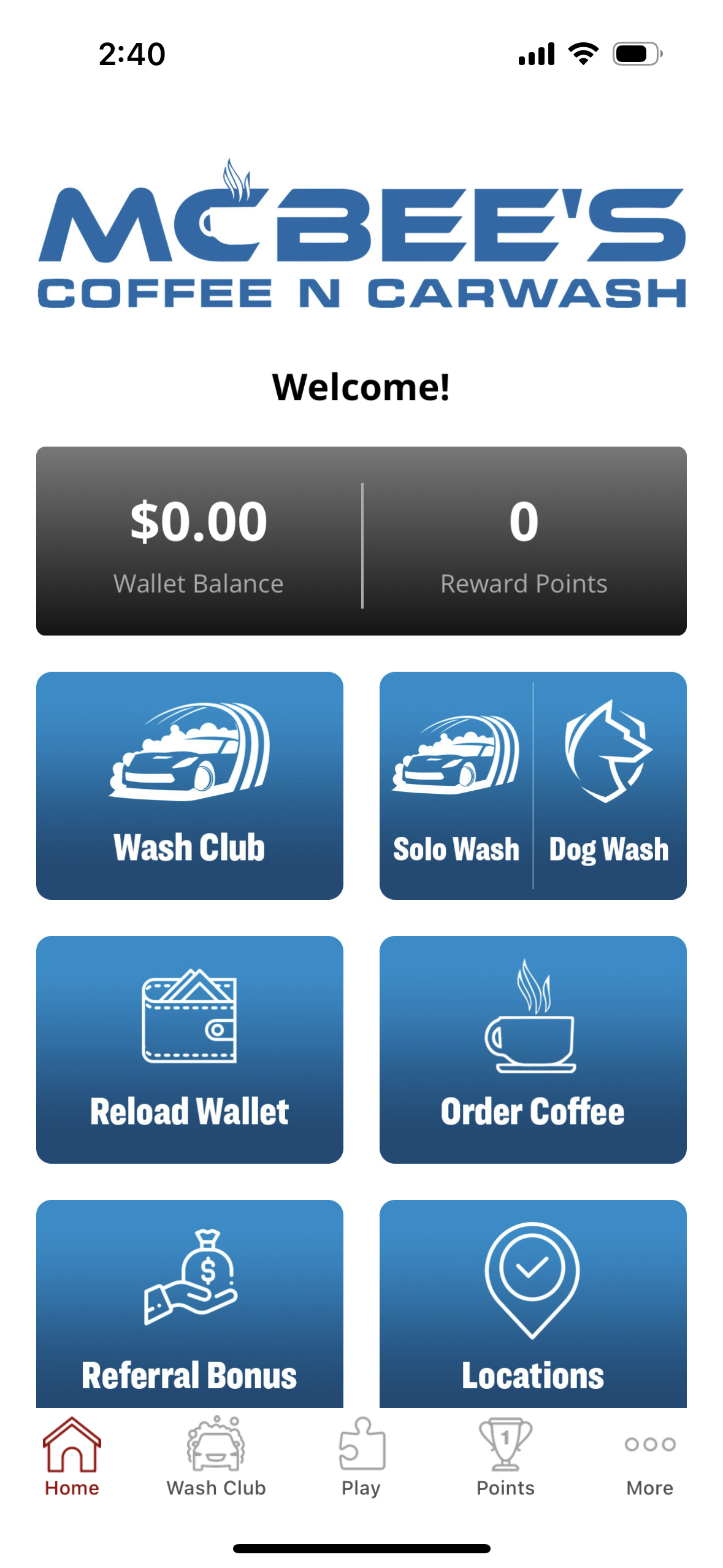This screenshot has height=1568, width=723.
Task: Select the Solo Wash option
Action: [456, 785]
